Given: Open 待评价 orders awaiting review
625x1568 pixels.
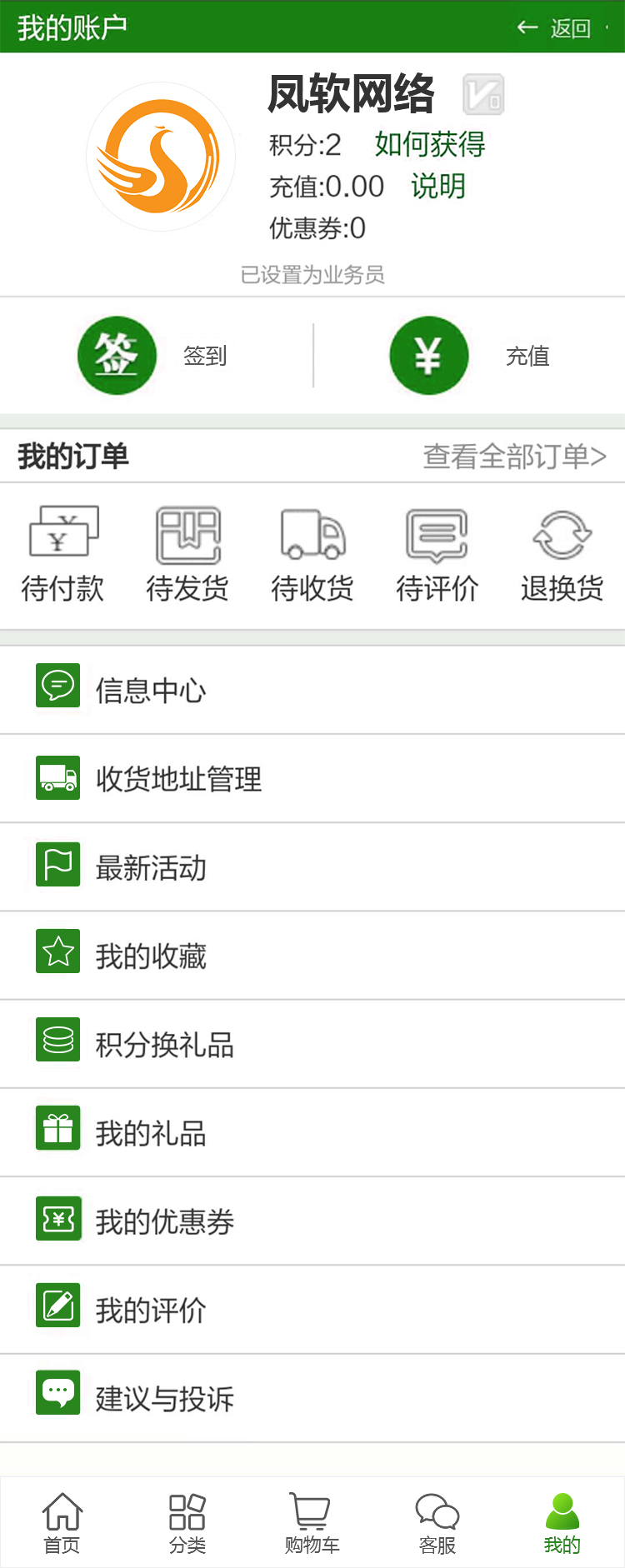Looking at the screenshot, I should coord(437,554).
